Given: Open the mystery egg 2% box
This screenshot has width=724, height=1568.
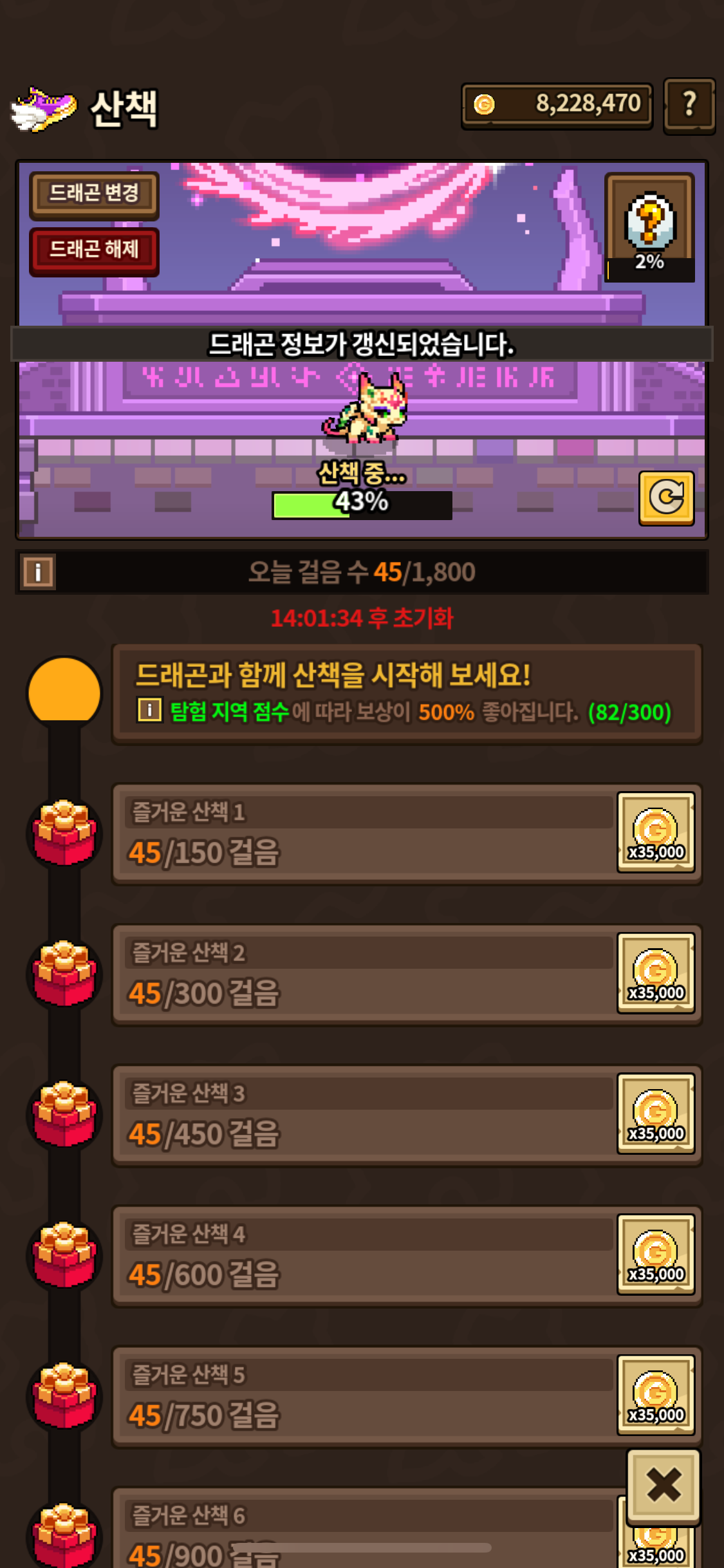Looking at the screenshot, I should pyautogui.click(x=649, y=227).
